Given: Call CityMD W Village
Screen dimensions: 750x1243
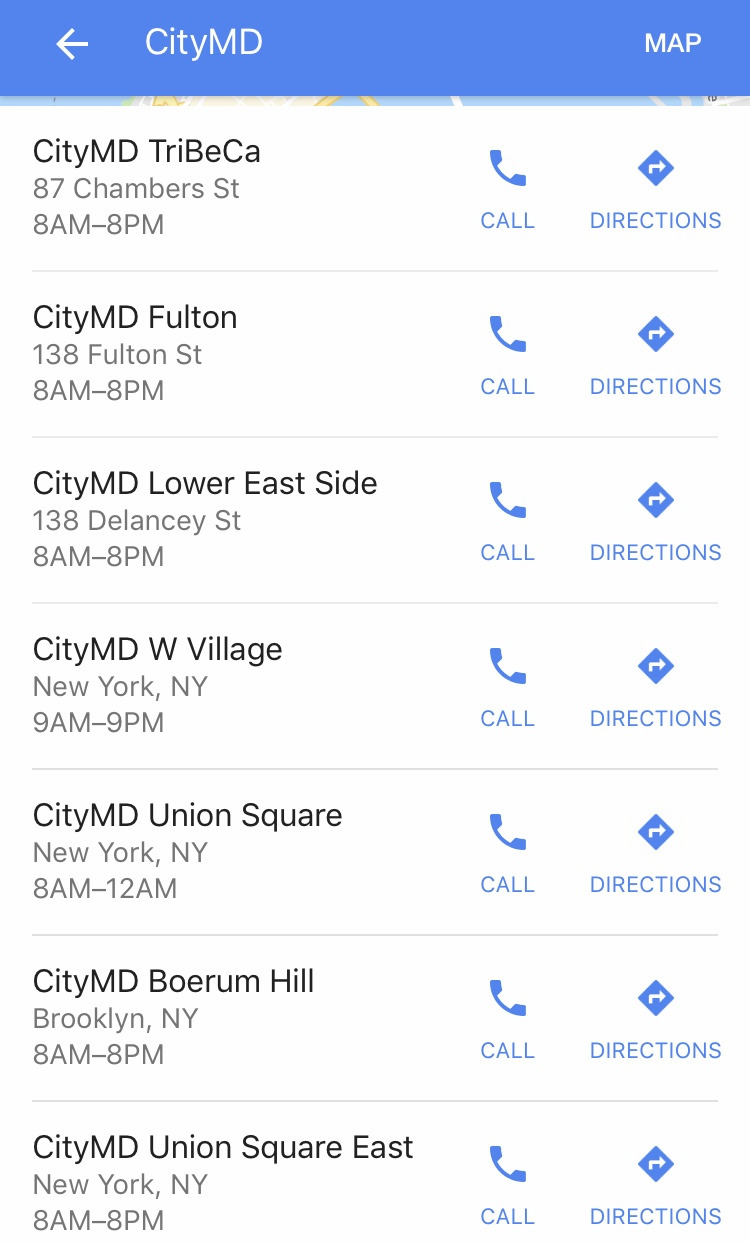Looking at the screenshot, I should coord(507,686).
